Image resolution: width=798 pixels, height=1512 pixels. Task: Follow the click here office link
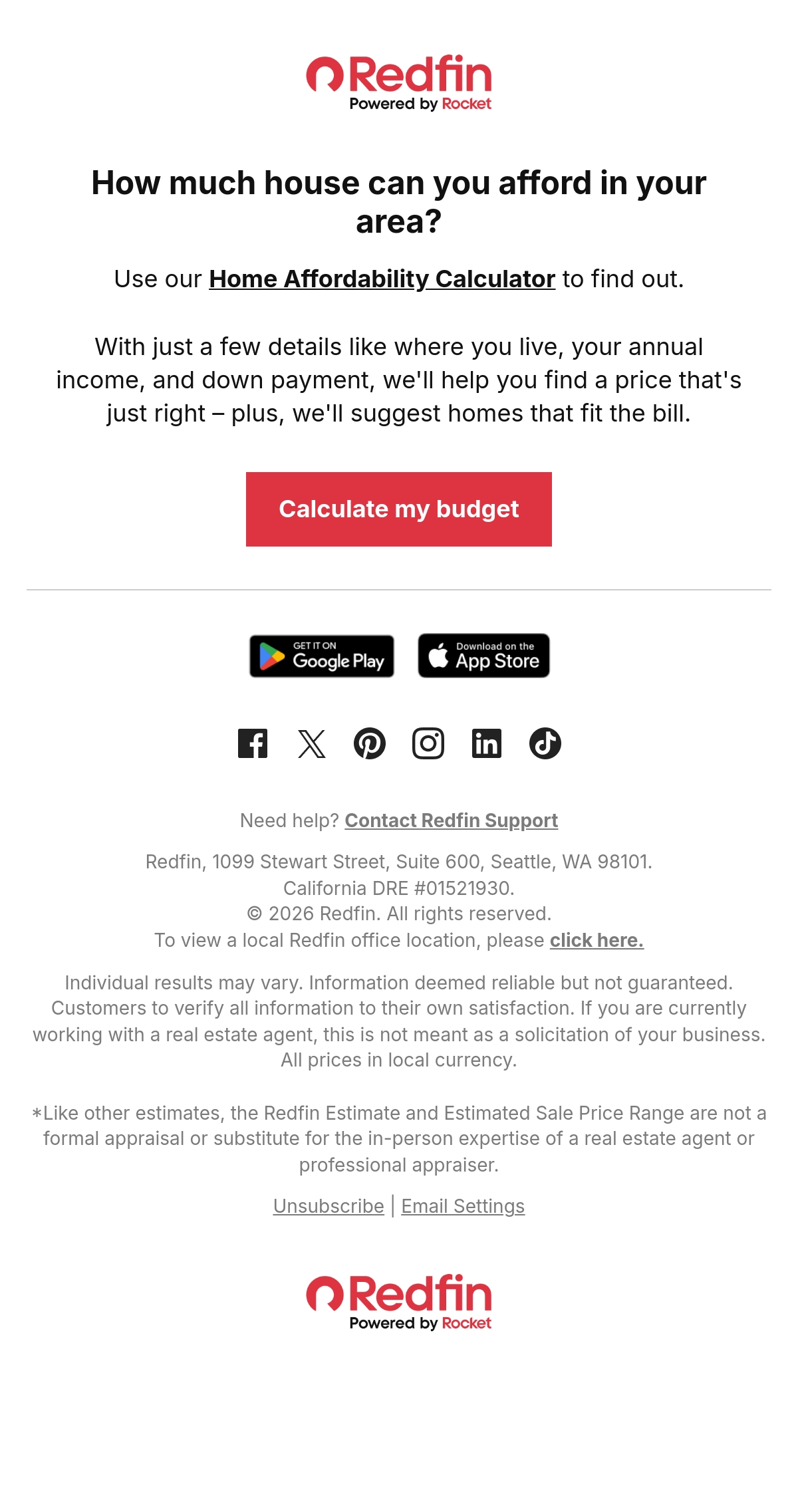click(x=597, y=940)
